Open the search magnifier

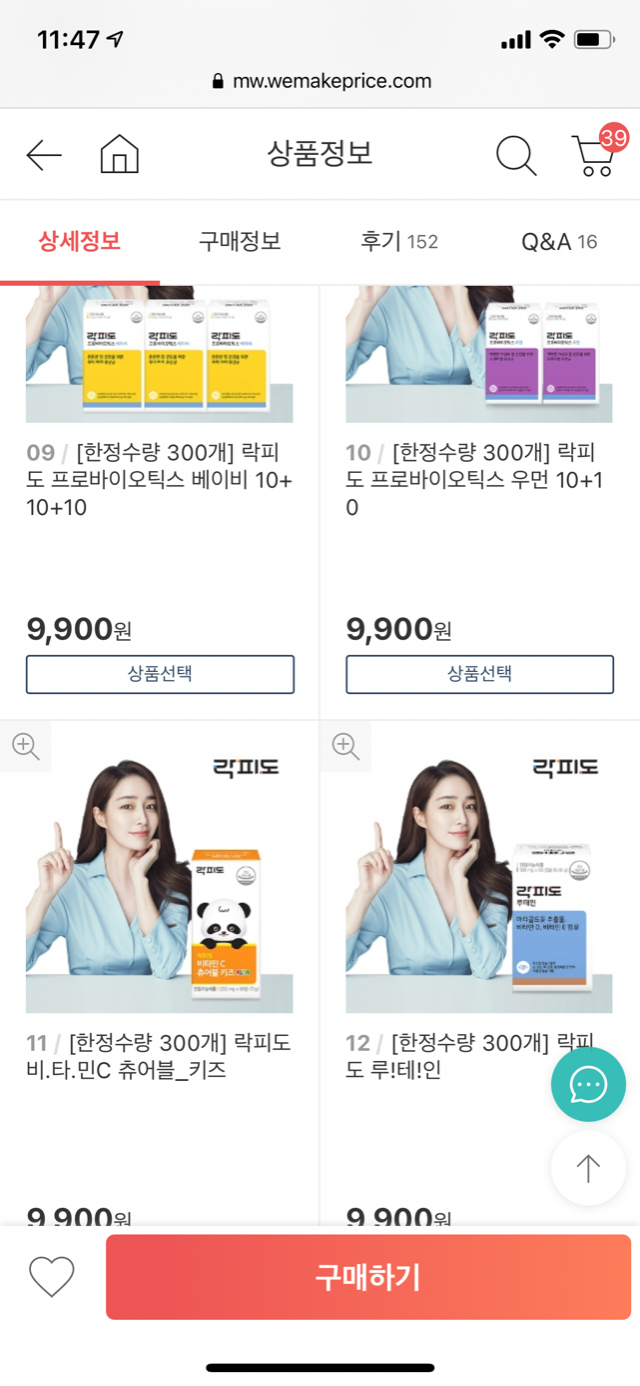coord(516,155)
